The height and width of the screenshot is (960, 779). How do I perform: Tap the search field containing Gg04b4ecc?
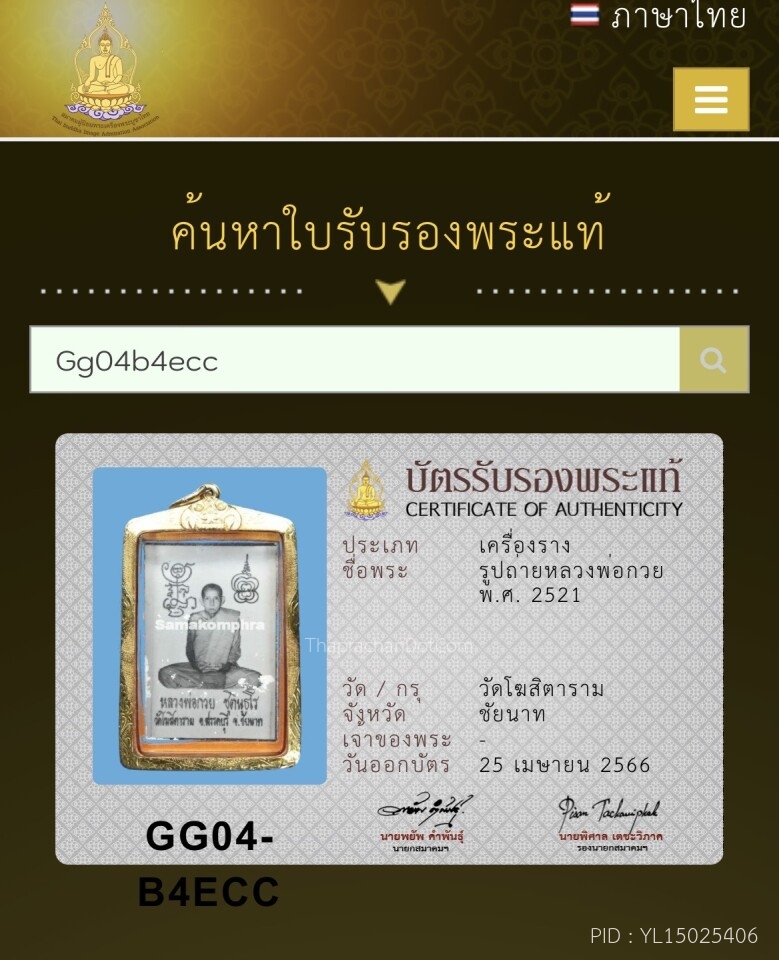pyautogui.click(x=355, y=360)
